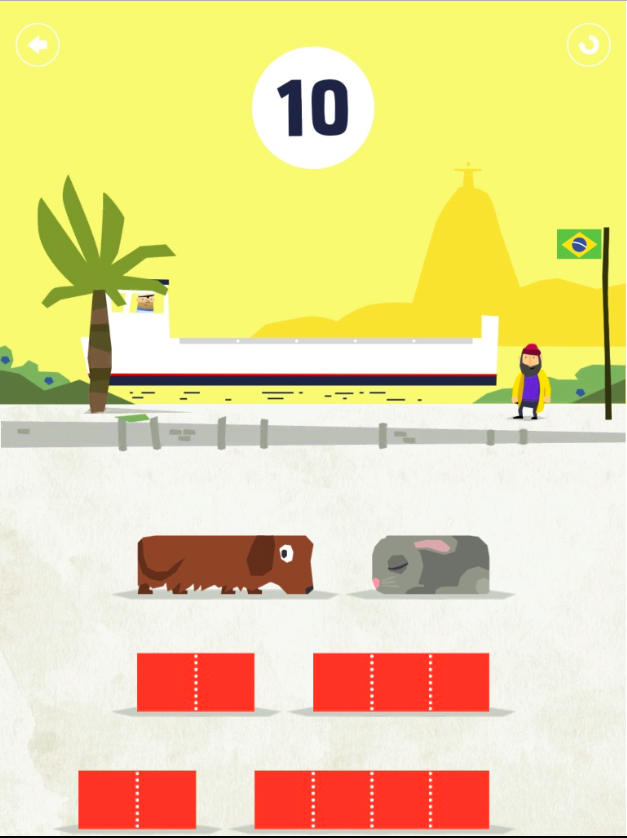
Task: Tap the back arrow button
Action: point(37,45)
